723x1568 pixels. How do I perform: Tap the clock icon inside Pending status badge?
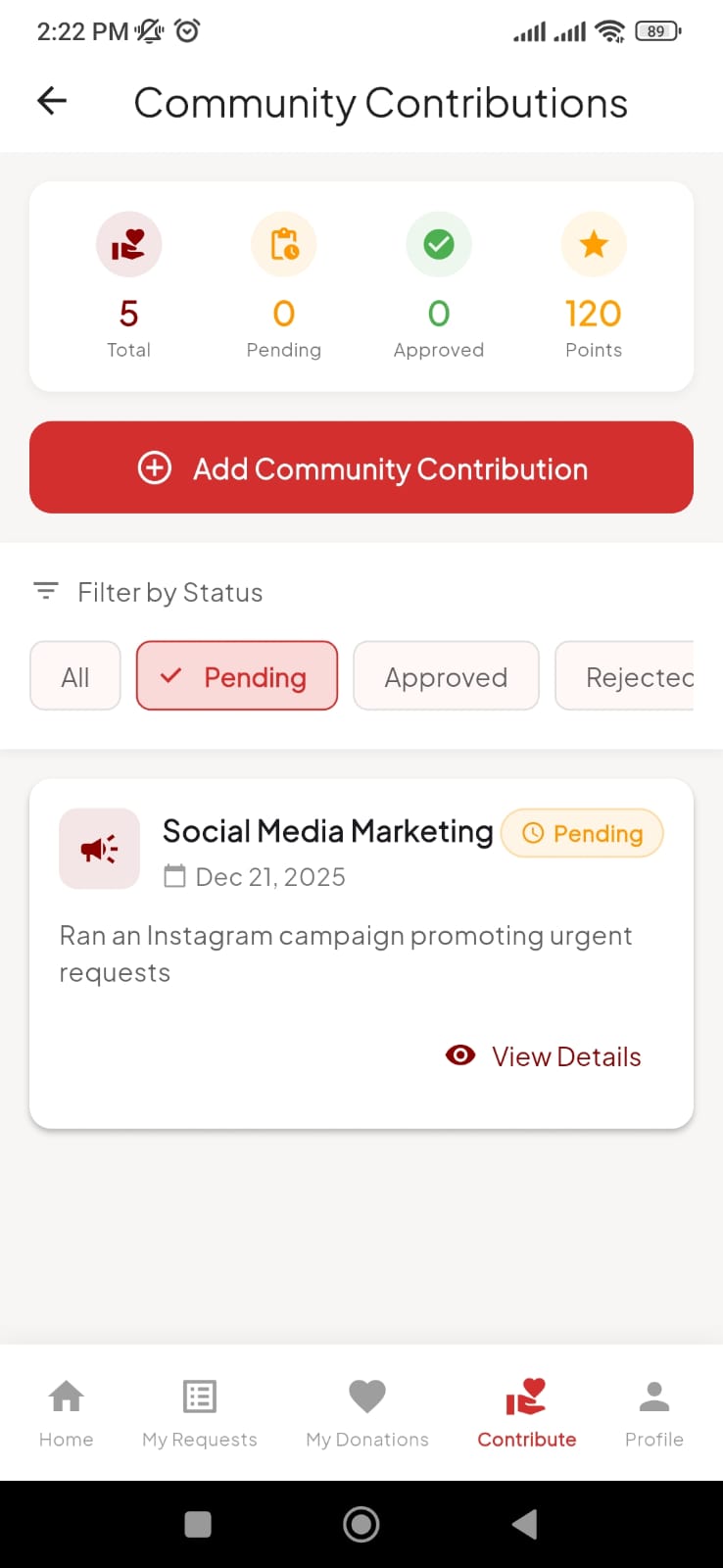coord(533,833)
